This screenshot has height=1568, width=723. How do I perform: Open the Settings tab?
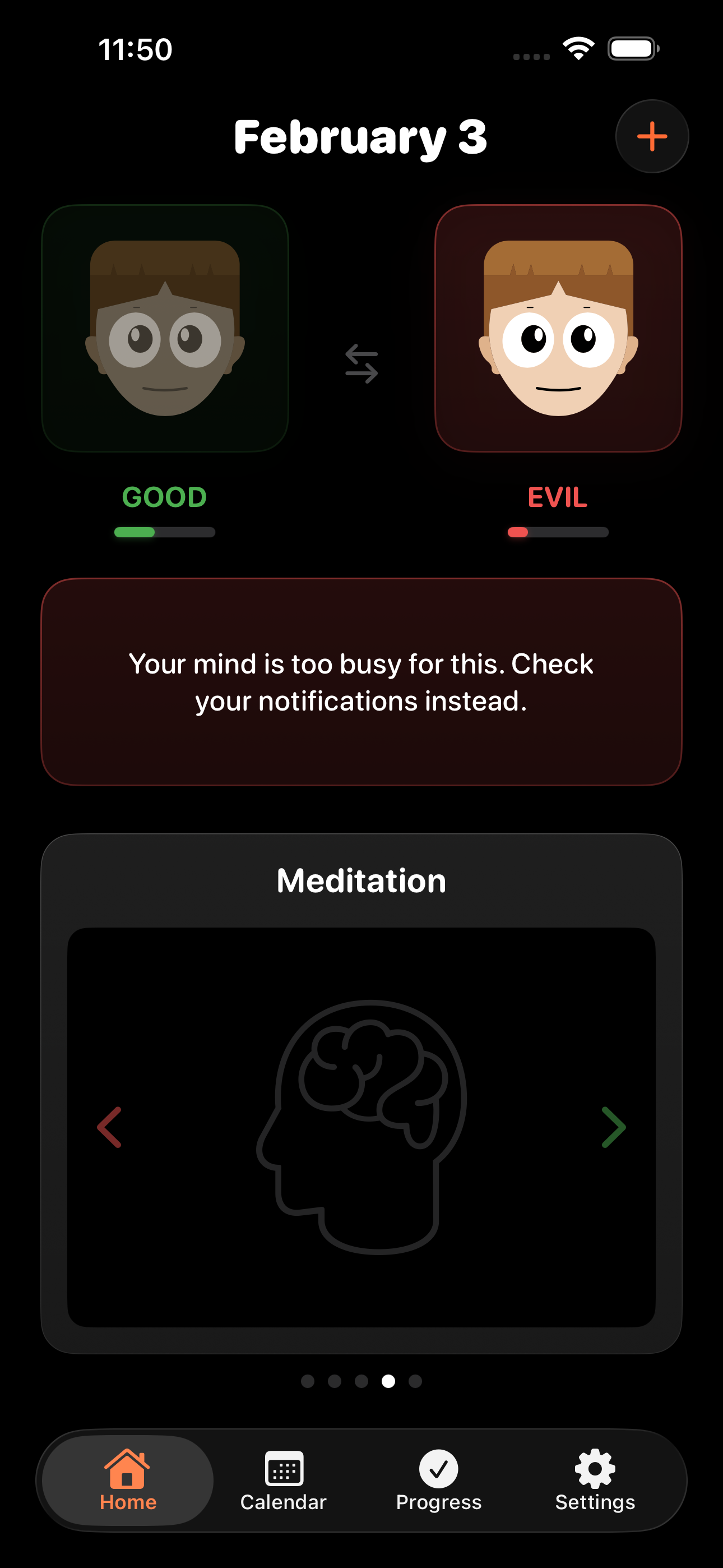595,1481
